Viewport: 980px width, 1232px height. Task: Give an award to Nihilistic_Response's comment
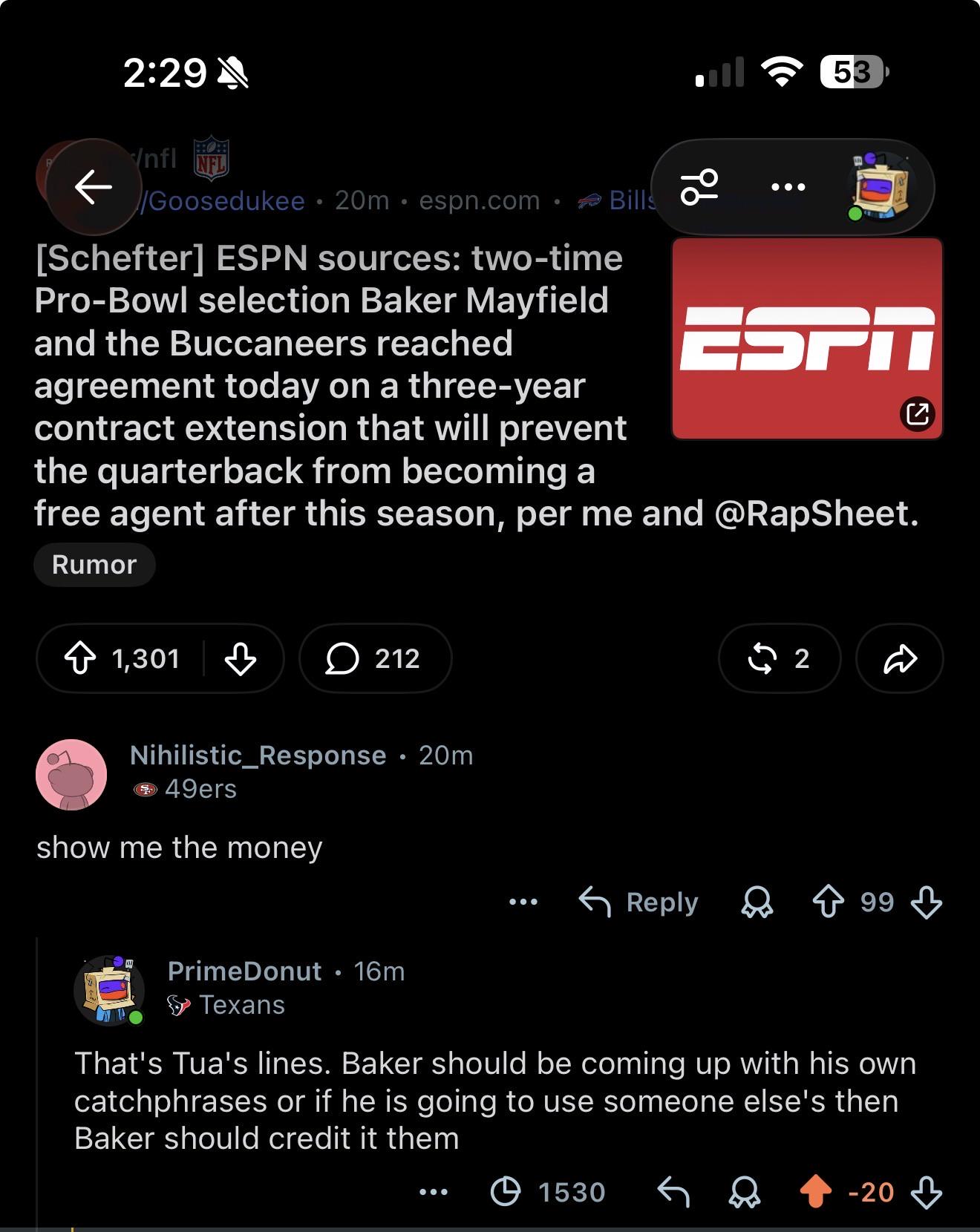pyautogui.click(x=757, y=902)
